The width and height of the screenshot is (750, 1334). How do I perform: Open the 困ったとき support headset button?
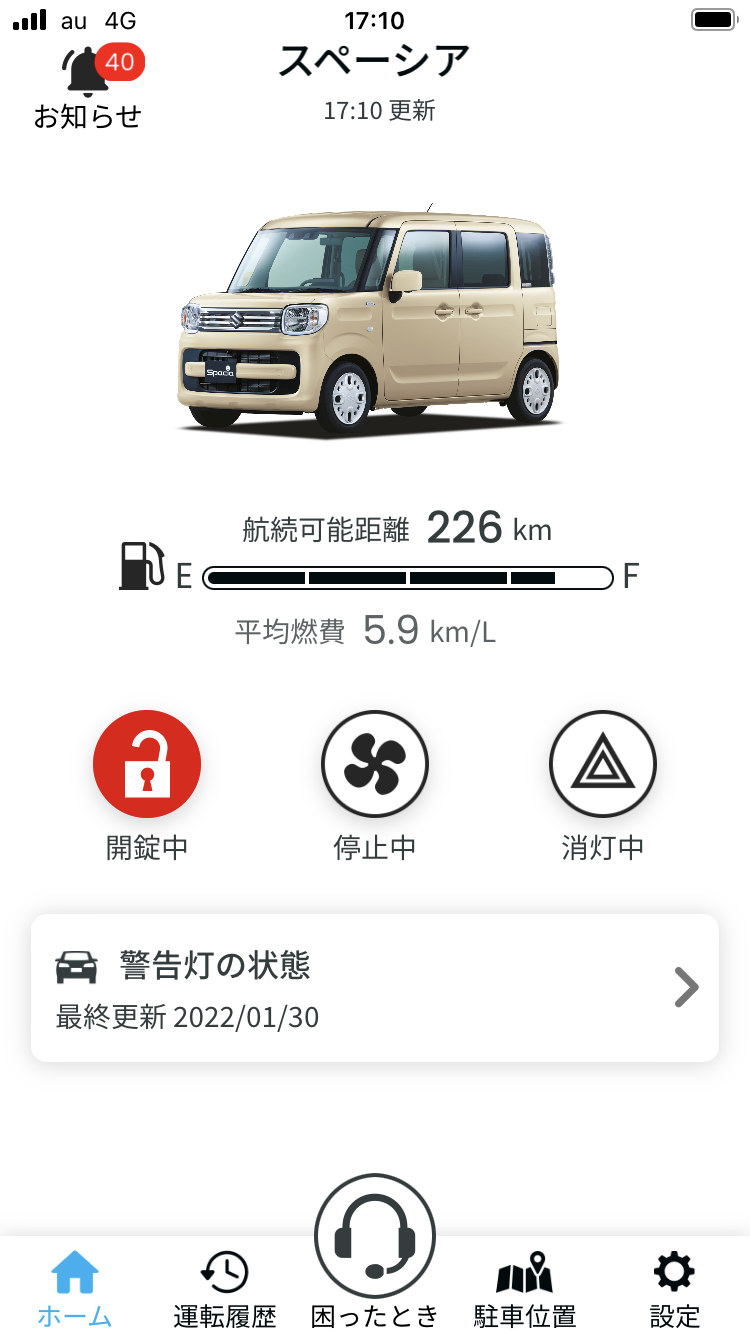coord(375,1240)
